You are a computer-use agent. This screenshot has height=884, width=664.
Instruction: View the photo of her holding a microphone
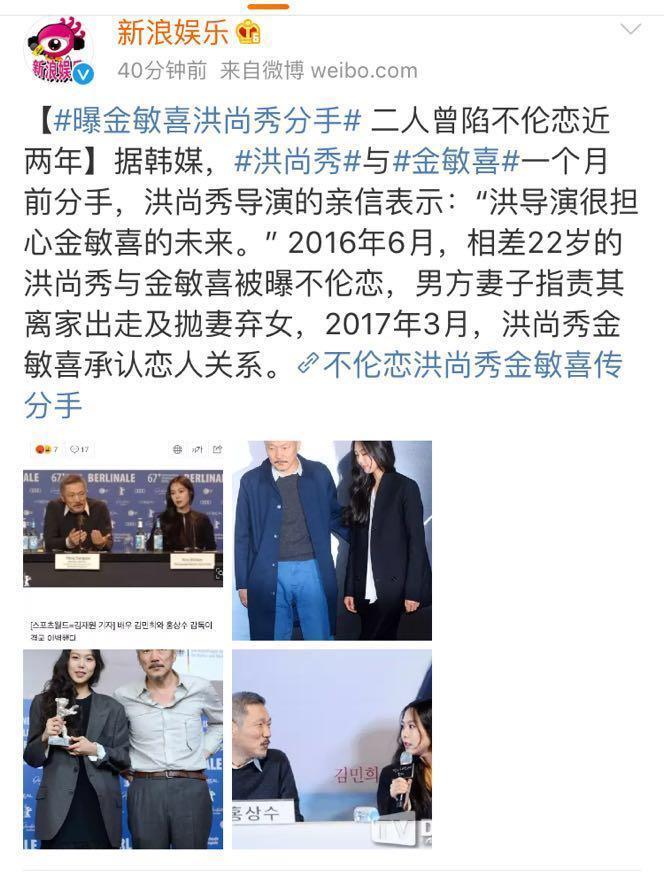click(332, 750)
